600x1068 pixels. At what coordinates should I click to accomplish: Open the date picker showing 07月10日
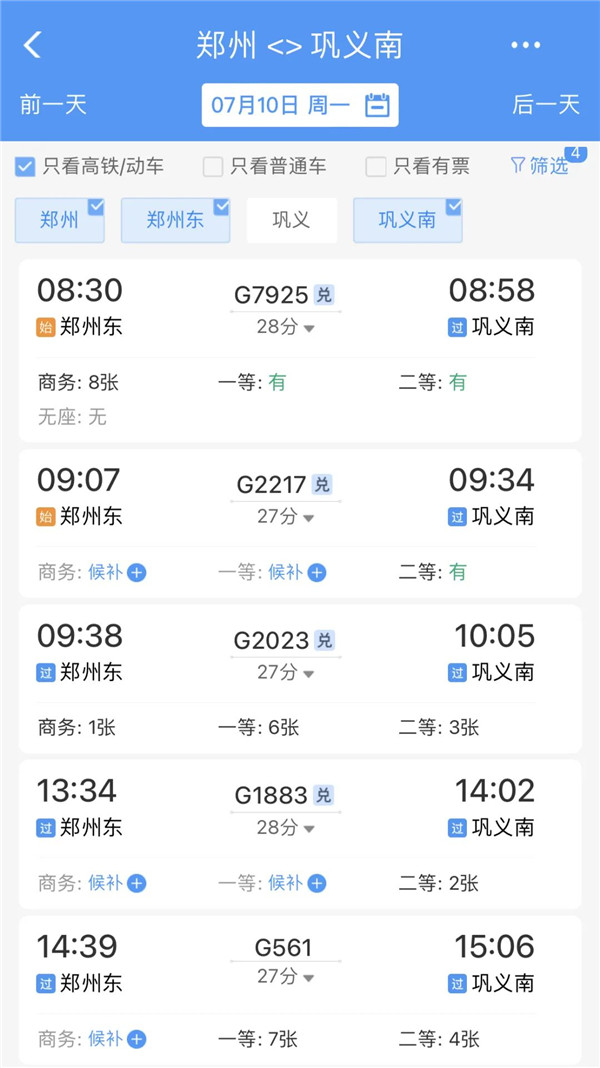tap(300, 105)
